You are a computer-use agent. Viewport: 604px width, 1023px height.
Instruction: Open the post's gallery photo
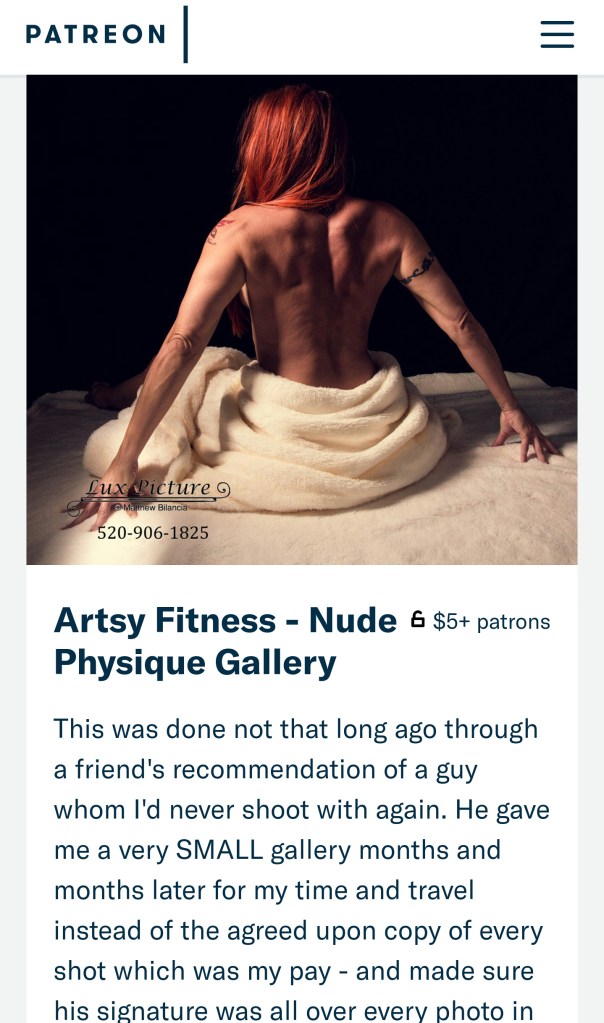pyautogui.click(x=302, y=320)
